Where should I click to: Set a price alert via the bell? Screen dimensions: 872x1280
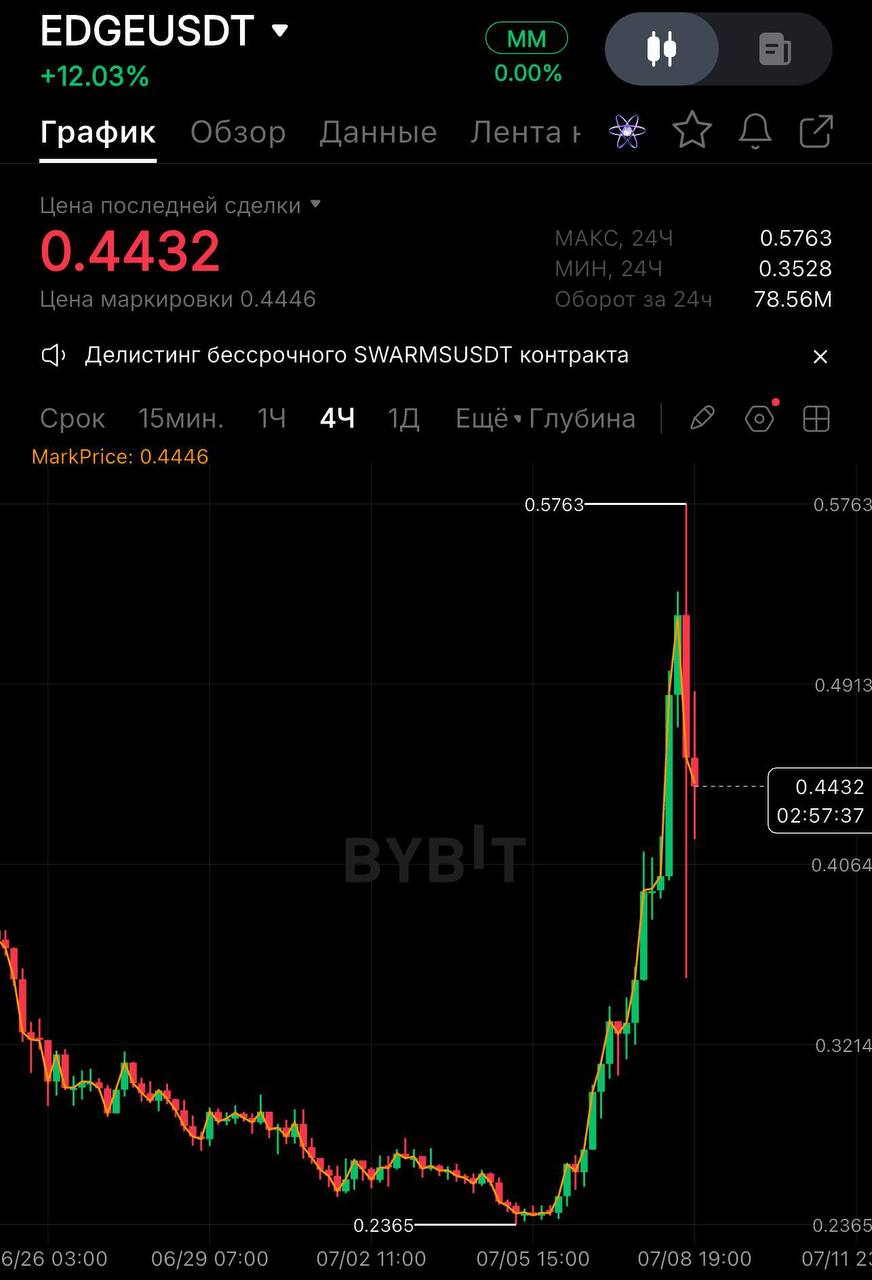pos(755,131)
